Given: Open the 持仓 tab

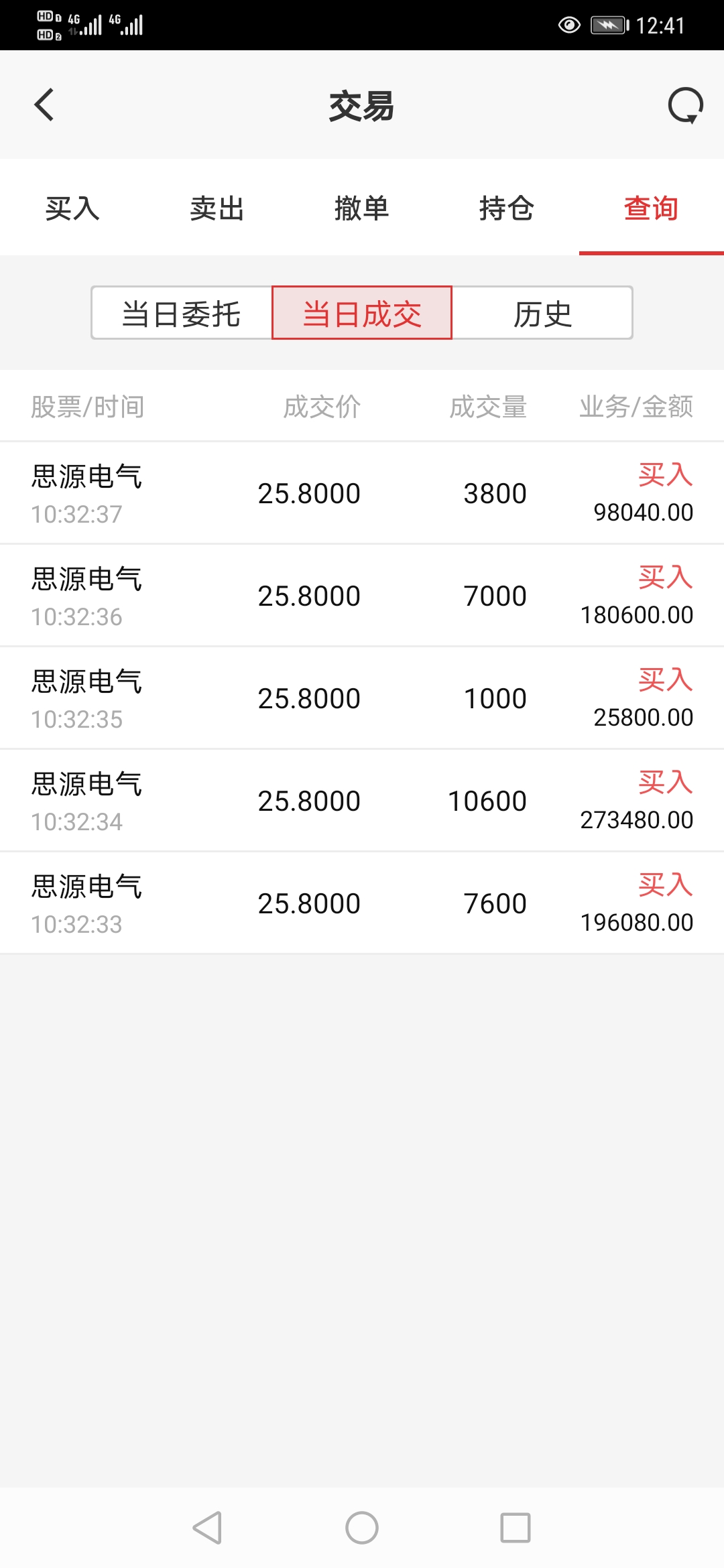Looking at the screenshot, I should pyautogui.click(x=506, y=208).
